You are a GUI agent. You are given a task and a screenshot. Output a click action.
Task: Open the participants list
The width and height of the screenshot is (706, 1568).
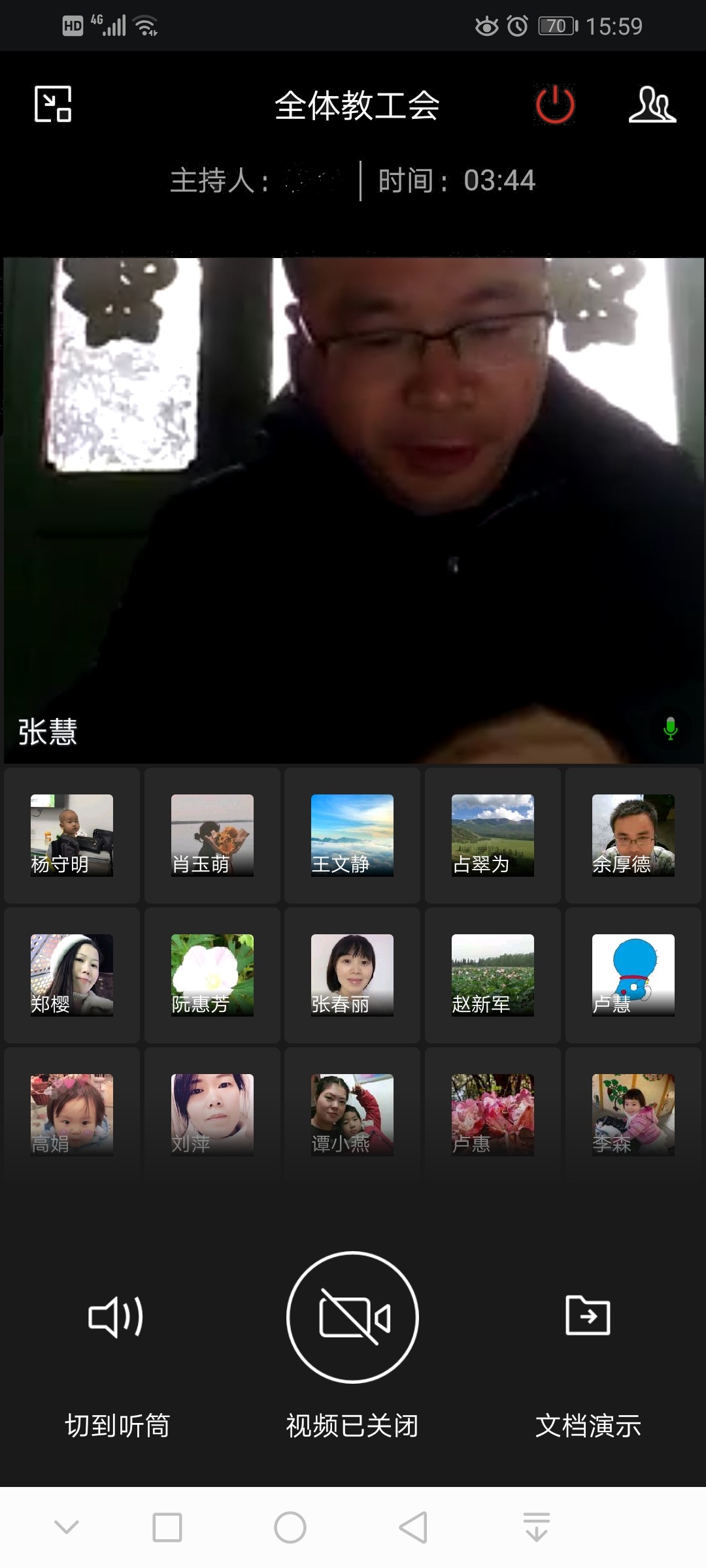[652, 105]
